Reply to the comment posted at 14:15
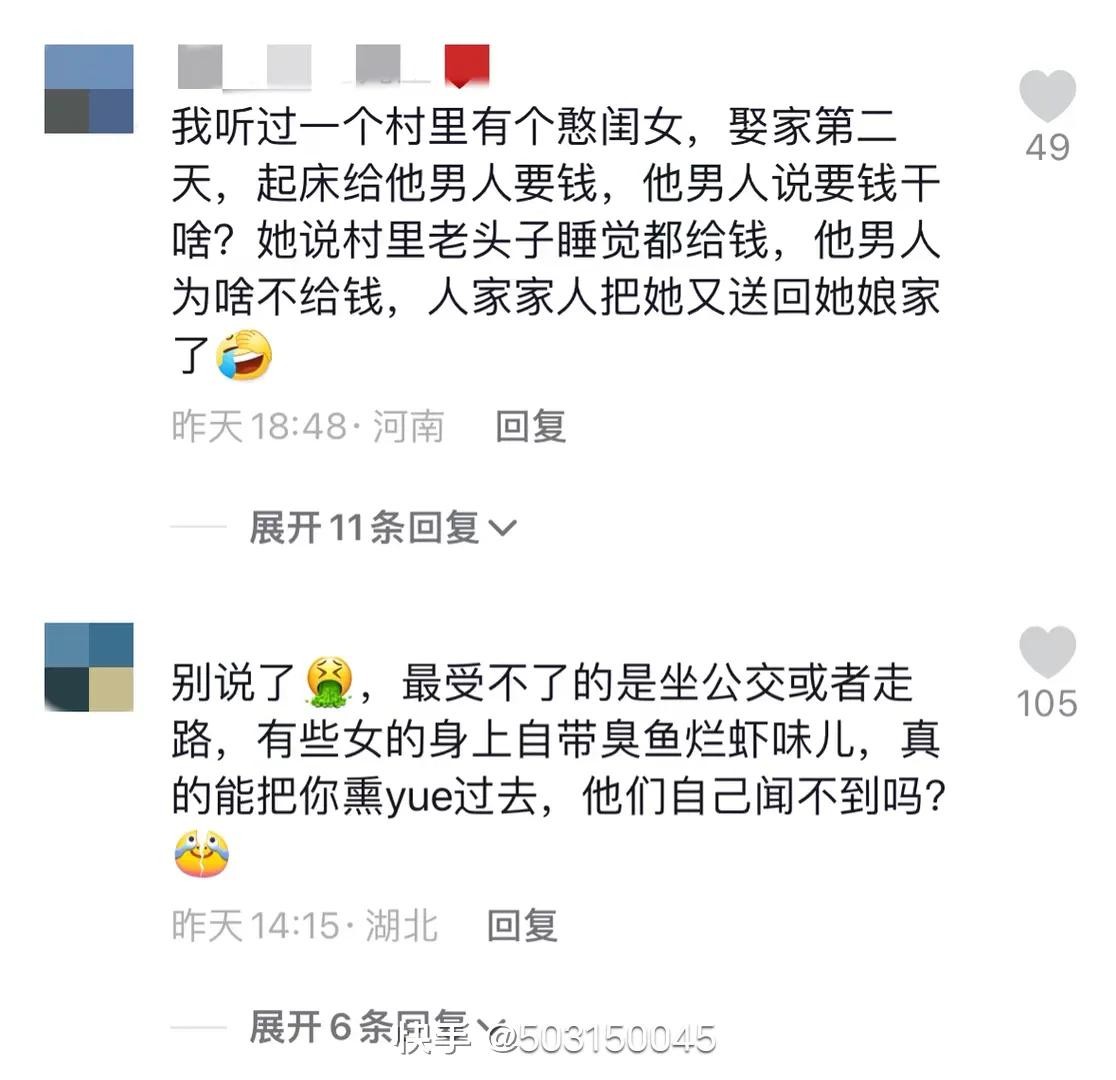The width and height of the screenshot is (1116, 1080). tap(522, 925)
